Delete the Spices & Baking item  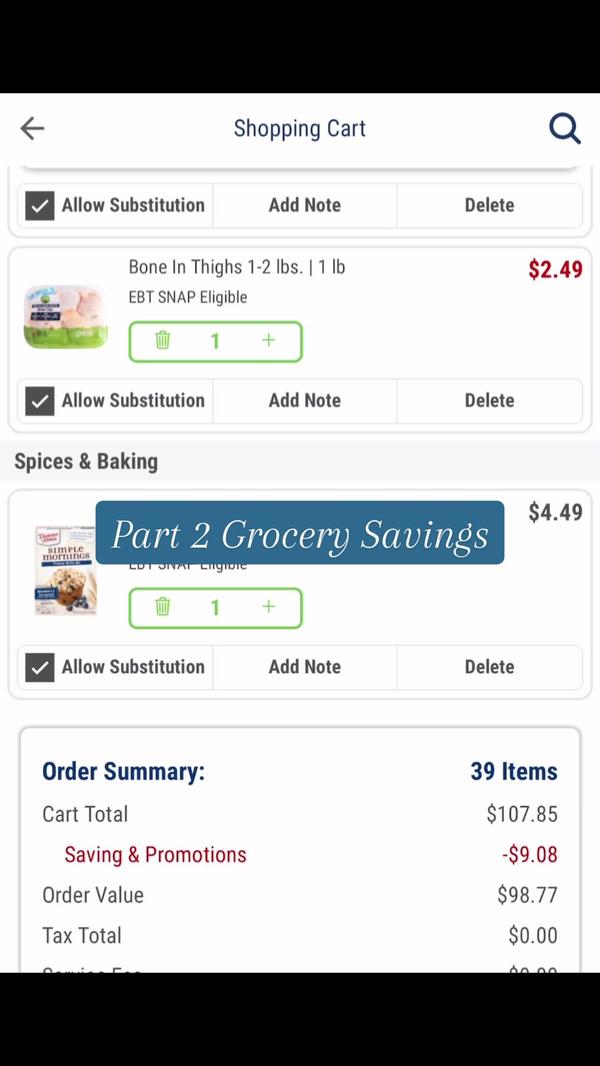point(489,667)
